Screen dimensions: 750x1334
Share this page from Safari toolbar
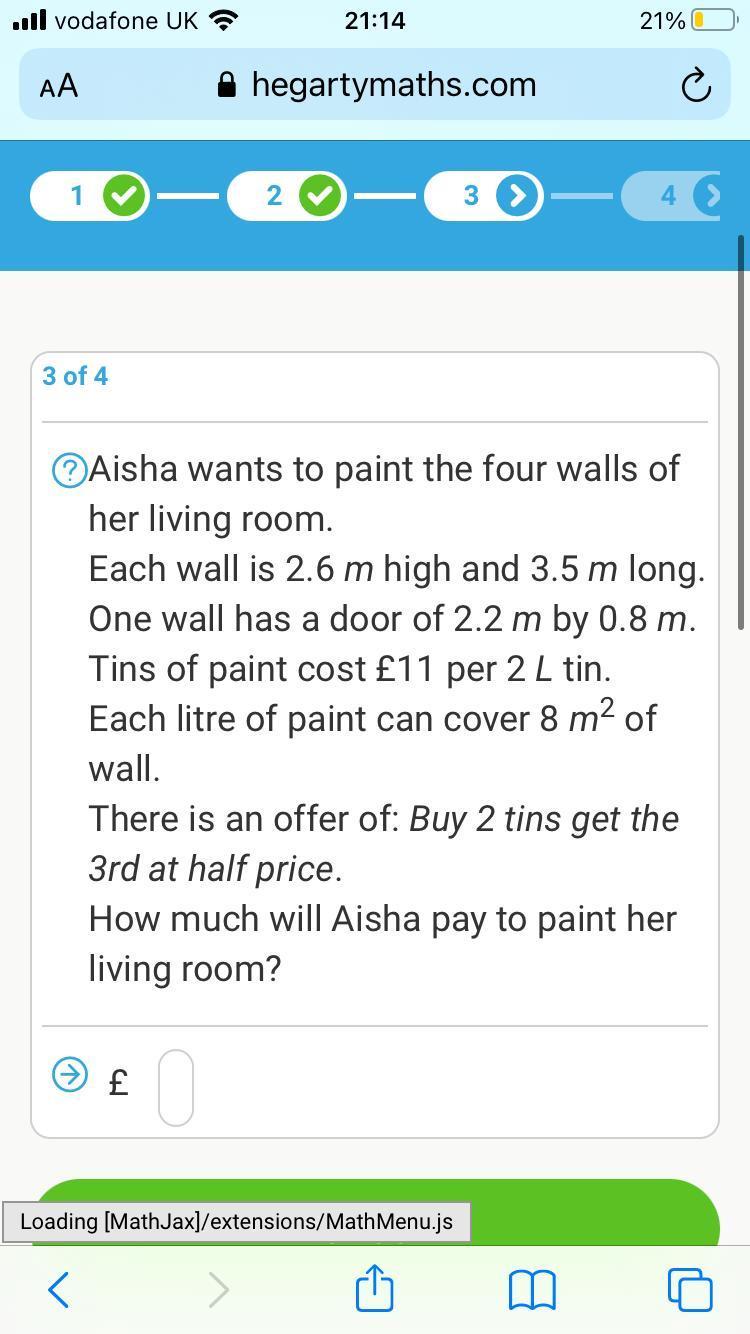[x=375, y=1288]
